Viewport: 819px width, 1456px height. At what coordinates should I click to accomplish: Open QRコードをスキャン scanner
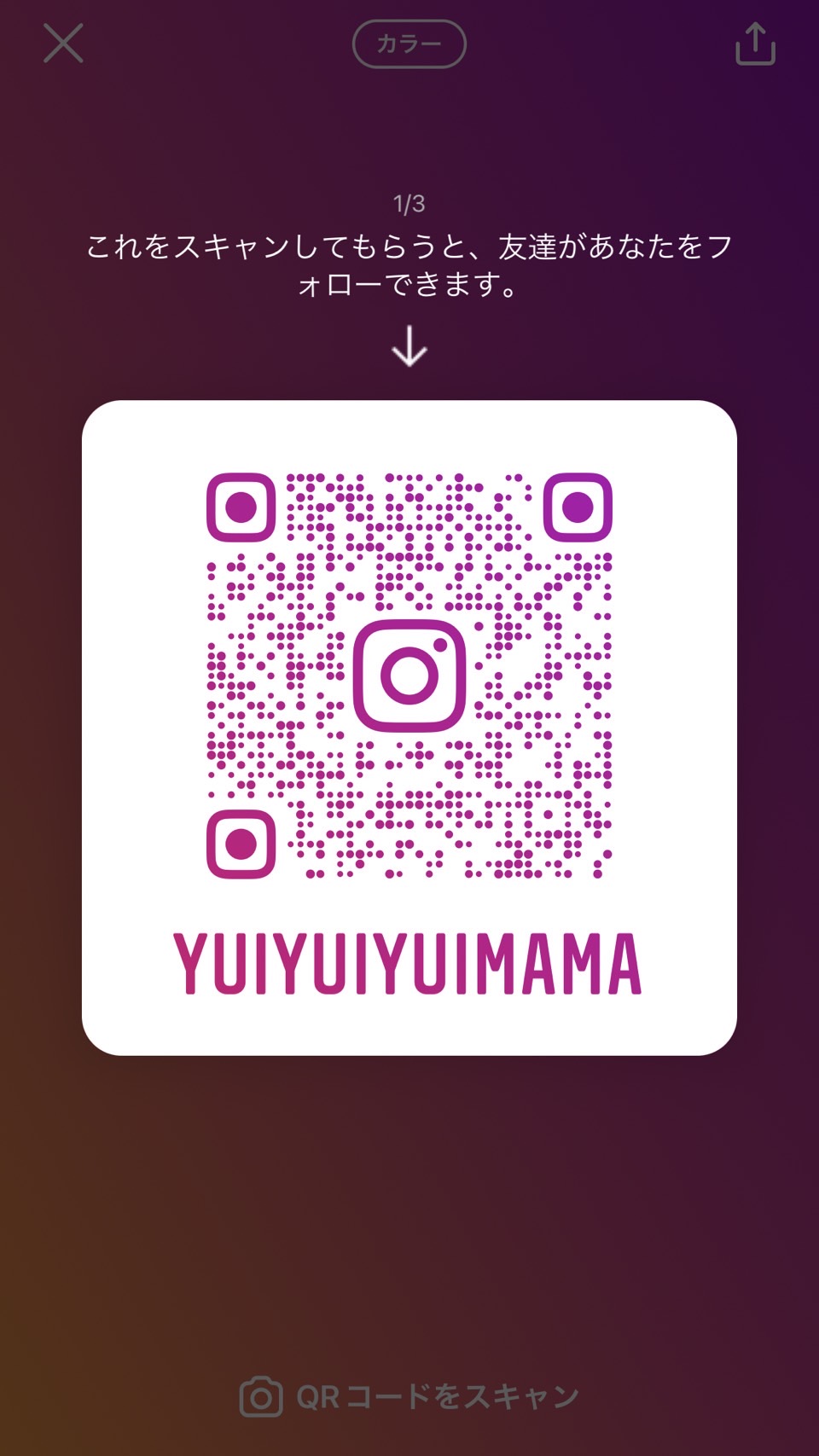pyautogui.click(x=409, y=1396)
